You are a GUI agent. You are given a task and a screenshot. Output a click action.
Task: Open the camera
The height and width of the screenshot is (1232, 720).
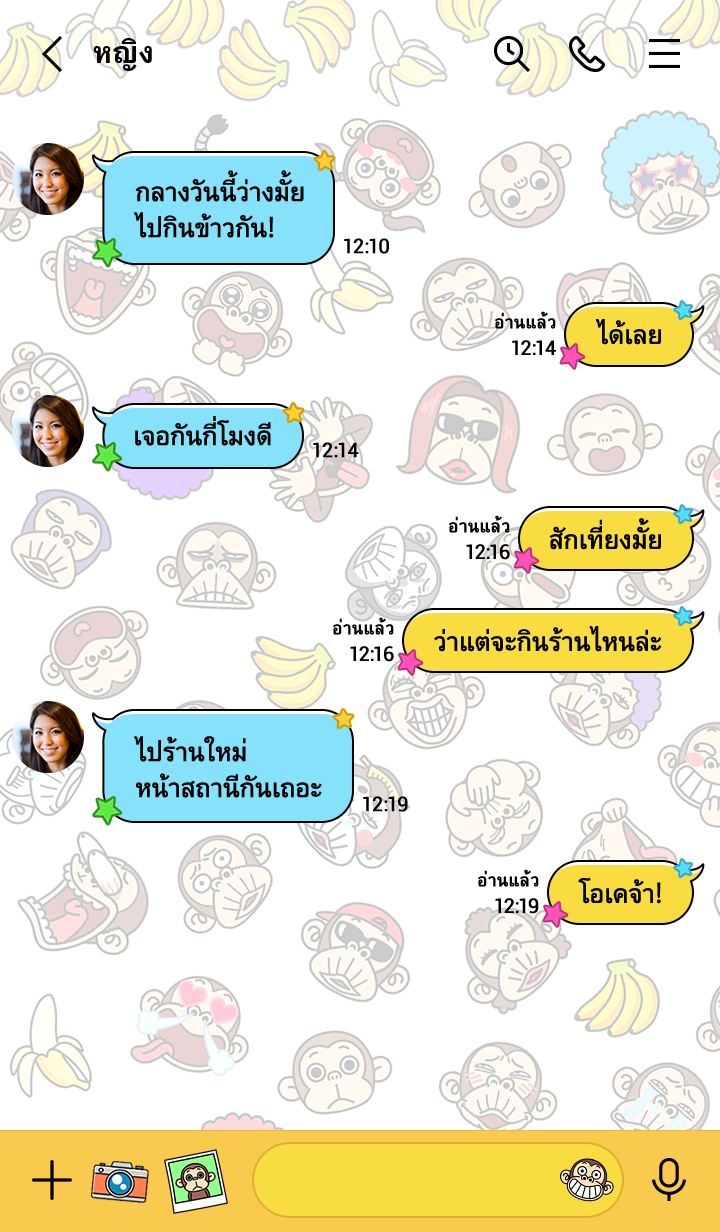click(120, 1181)
